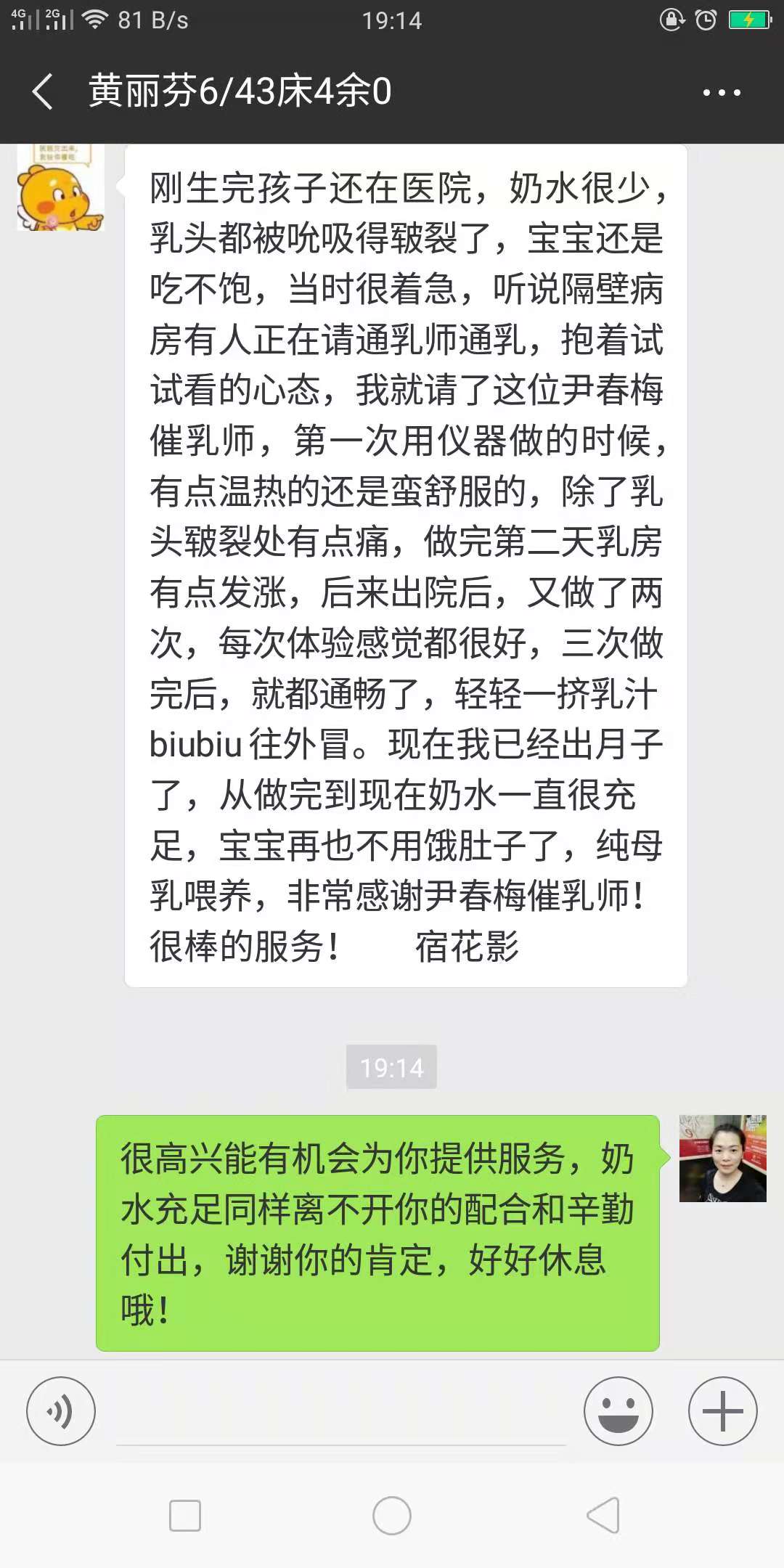Open the plus attachments menu

[x=722, y=1411]
